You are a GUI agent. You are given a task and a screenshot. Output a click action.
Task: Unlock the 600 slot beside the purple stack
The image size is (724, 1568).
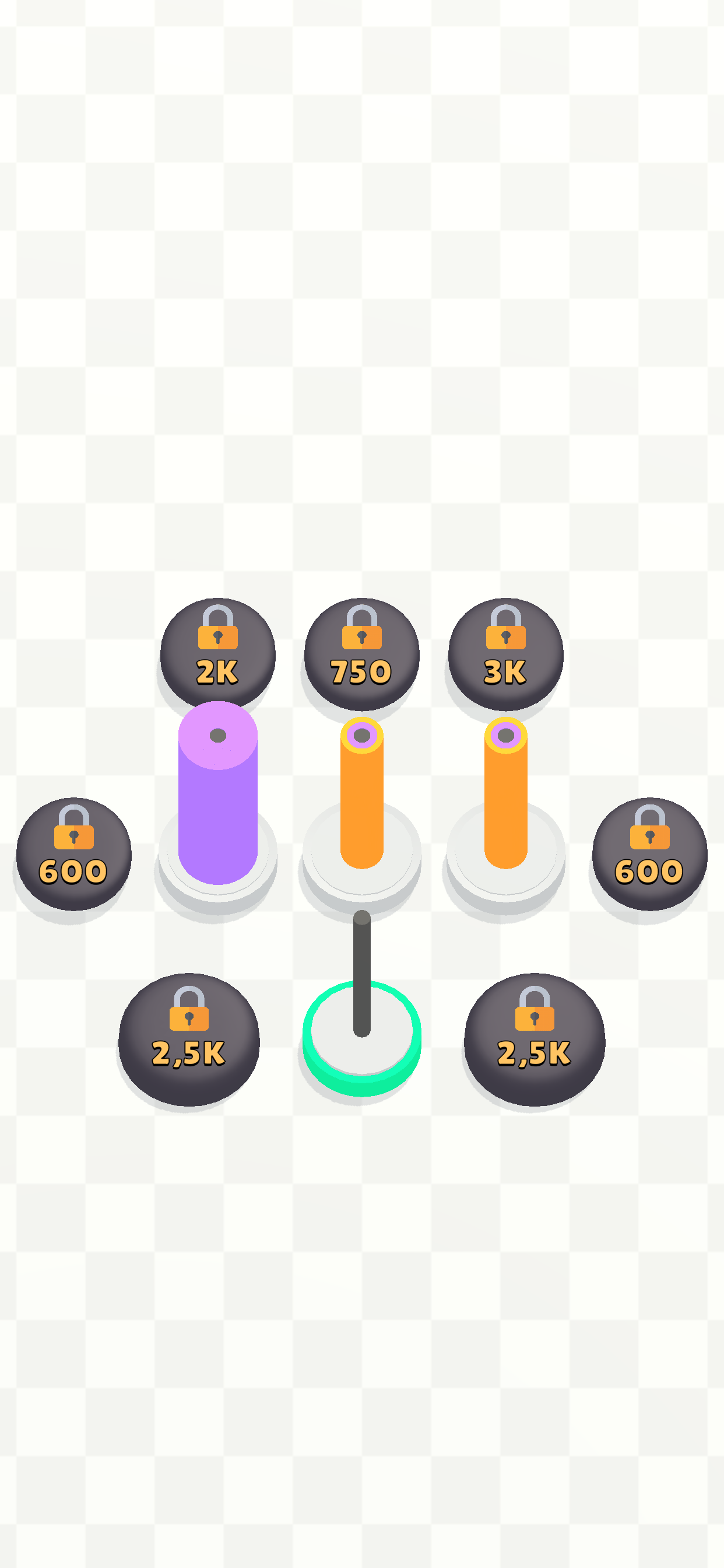pyautogui.click(x=73, y=853)
